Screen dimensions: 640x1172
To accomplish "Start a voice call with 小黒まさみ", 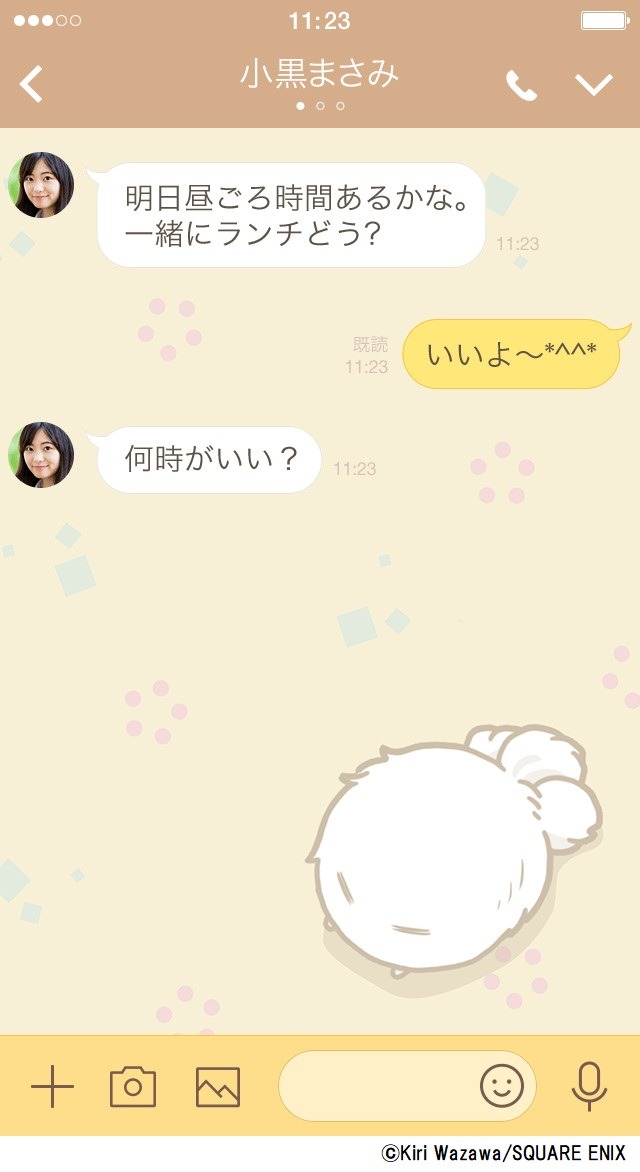I will 521,86.
